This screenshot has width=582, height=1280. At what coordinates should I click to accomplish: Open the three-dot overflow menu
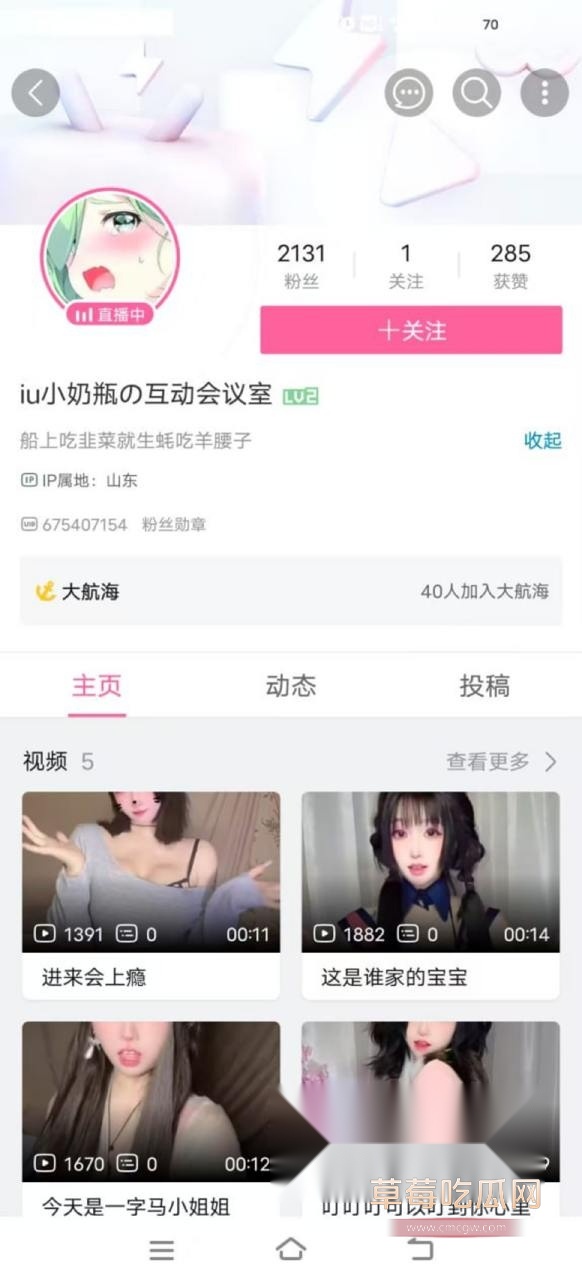545,93
